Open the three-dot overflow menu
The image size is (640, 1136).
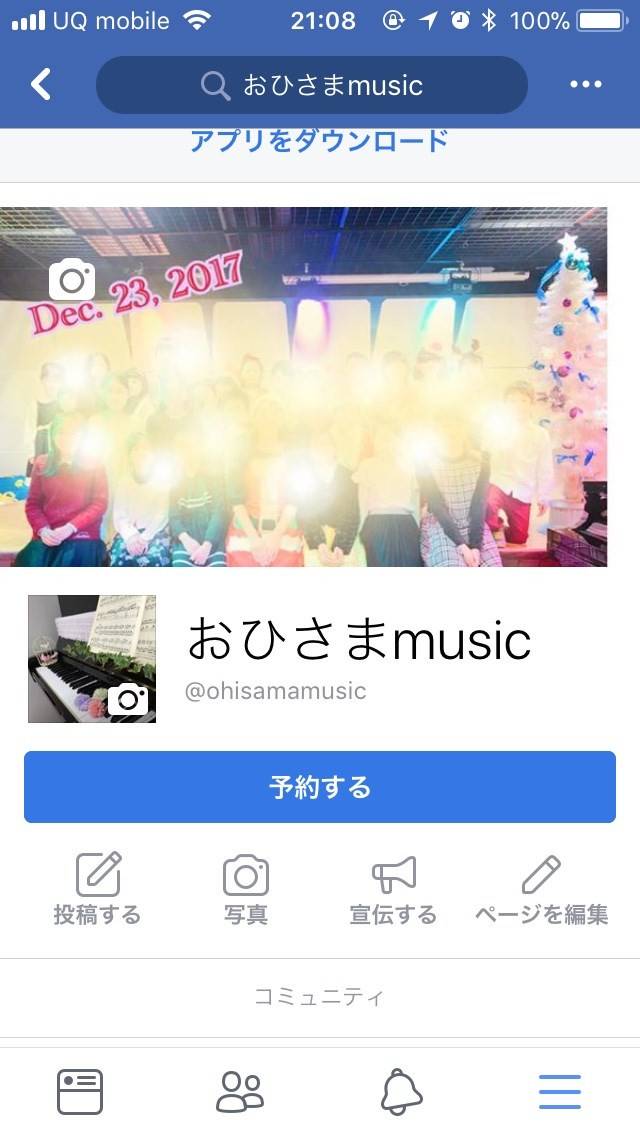coord(586,85)
